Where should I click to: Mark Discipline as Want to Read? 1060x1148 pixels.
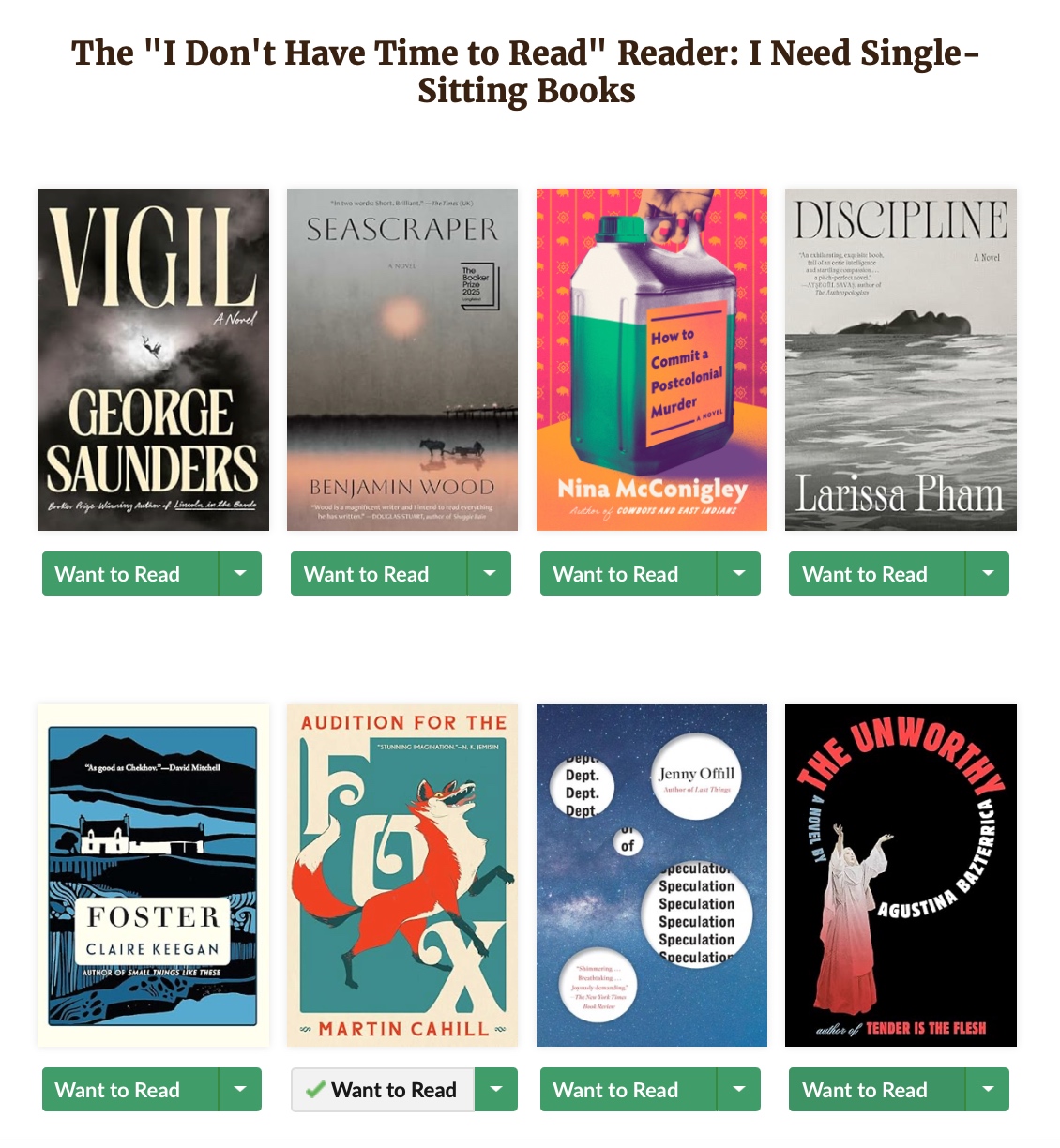pyautogui.click(x=876, y=574)
